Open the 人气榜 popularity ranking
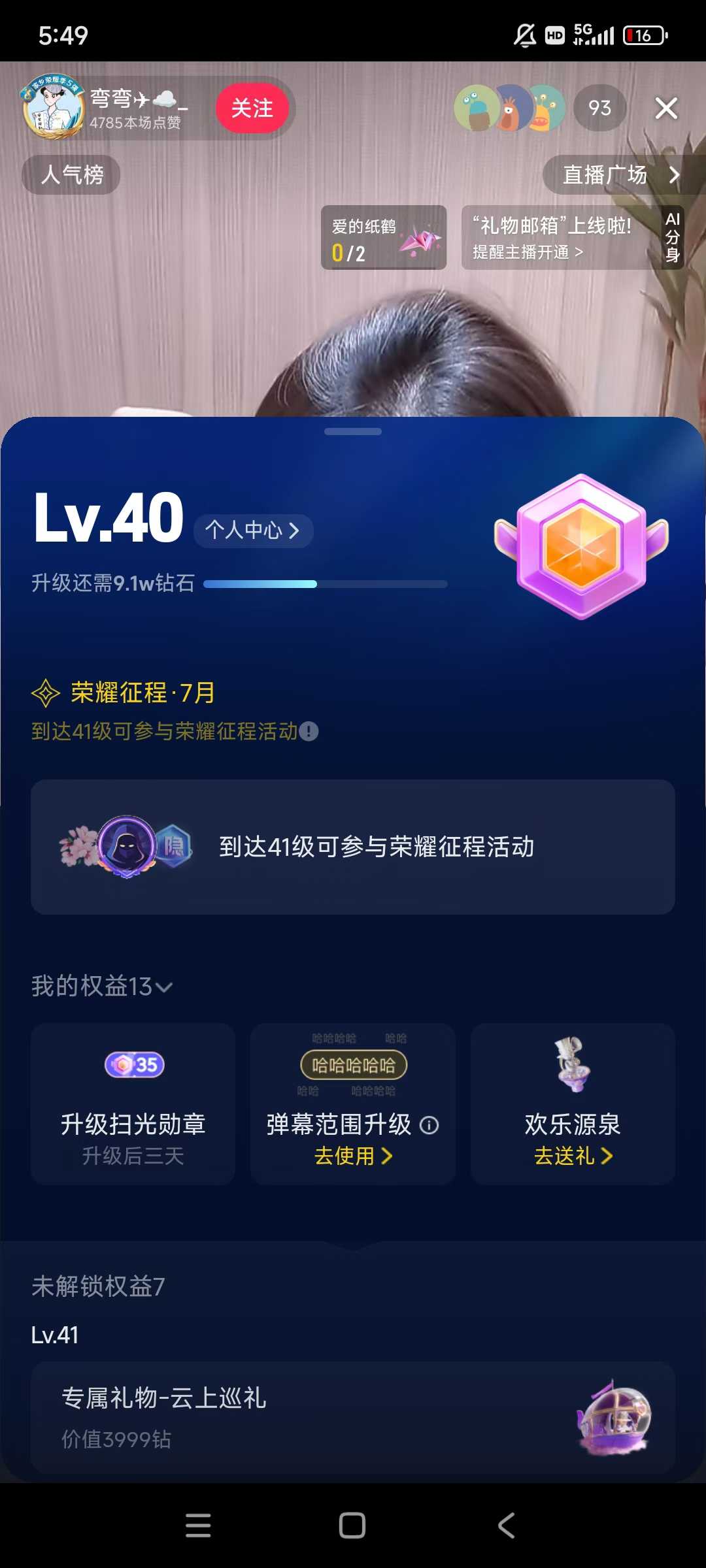706x1568 pixels. click(x=71, y=175)
